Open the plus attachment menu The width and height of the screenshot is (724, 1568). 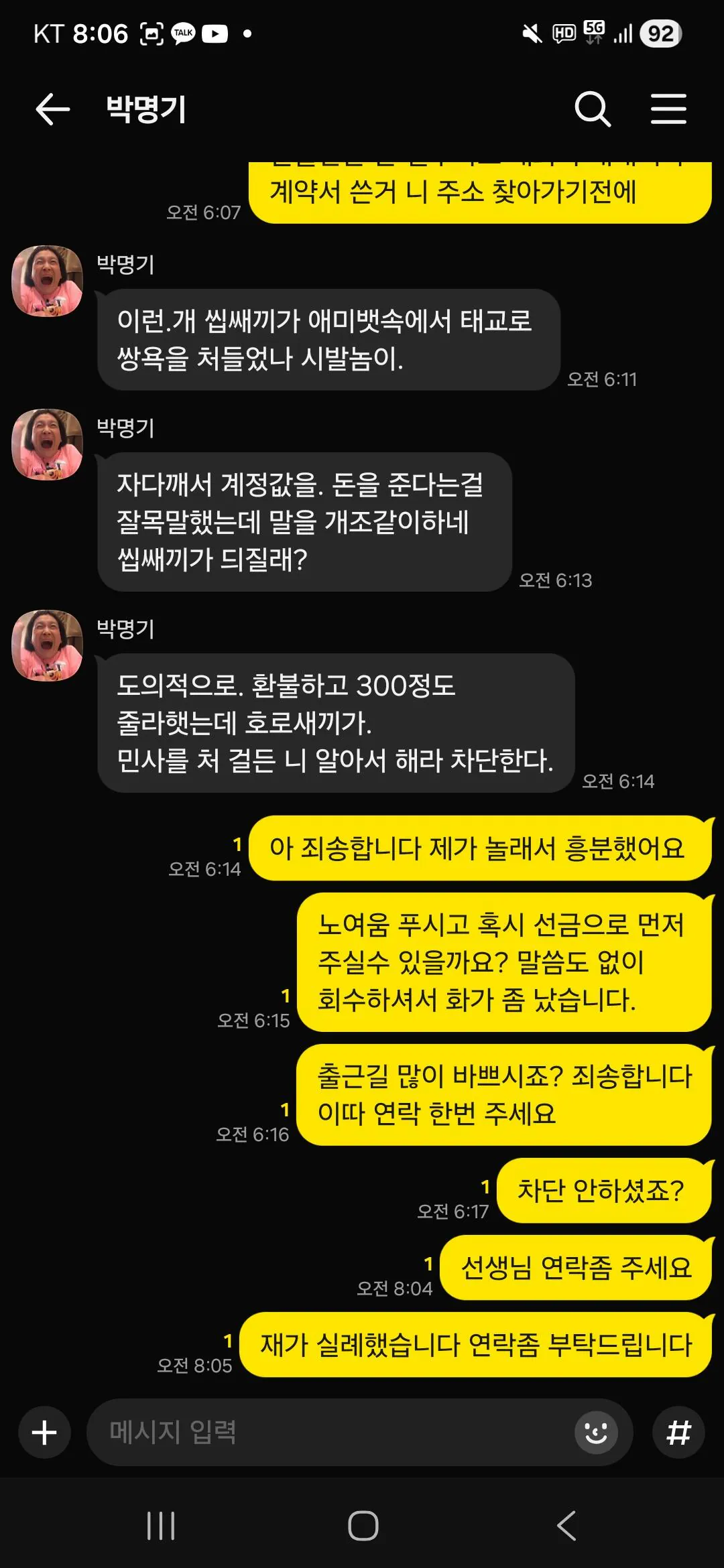[44, 1433]
